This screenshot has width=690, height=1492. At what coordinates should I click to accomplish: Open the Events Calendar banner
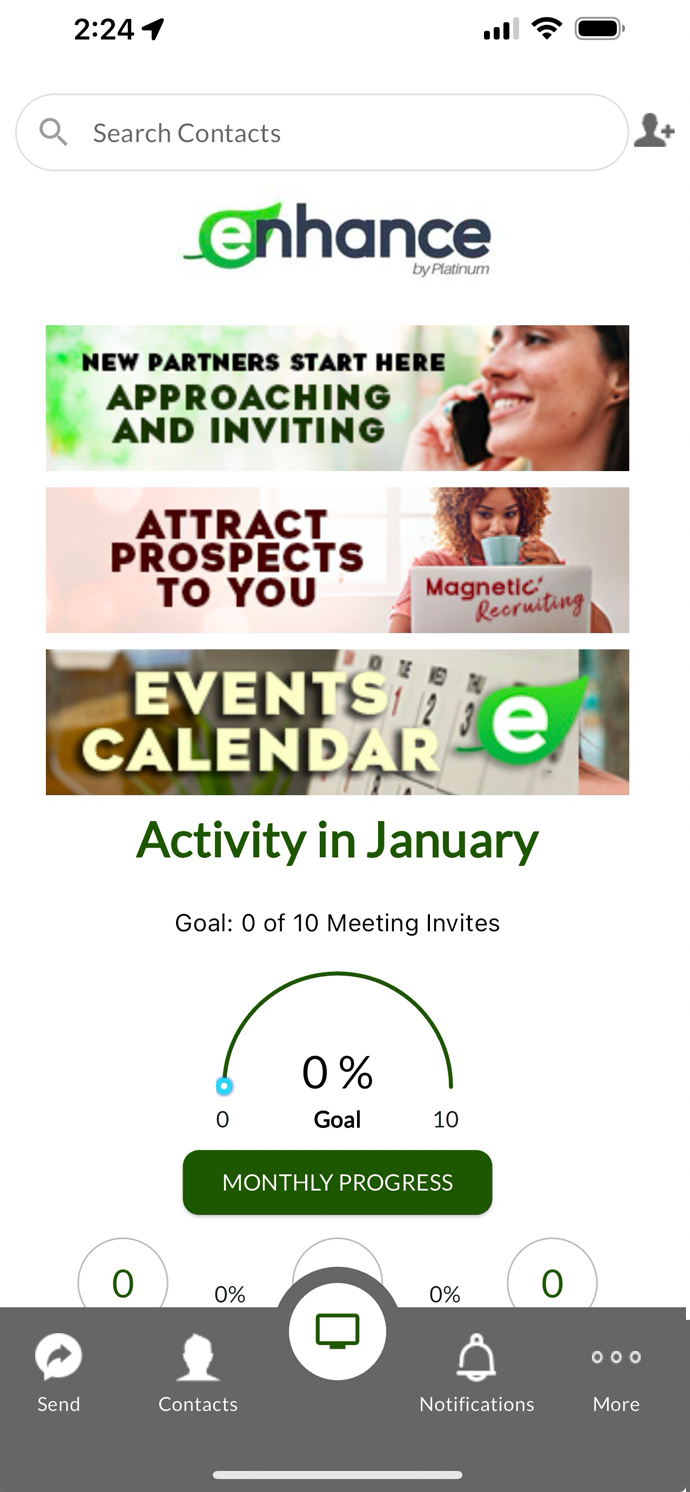point(337,722)
